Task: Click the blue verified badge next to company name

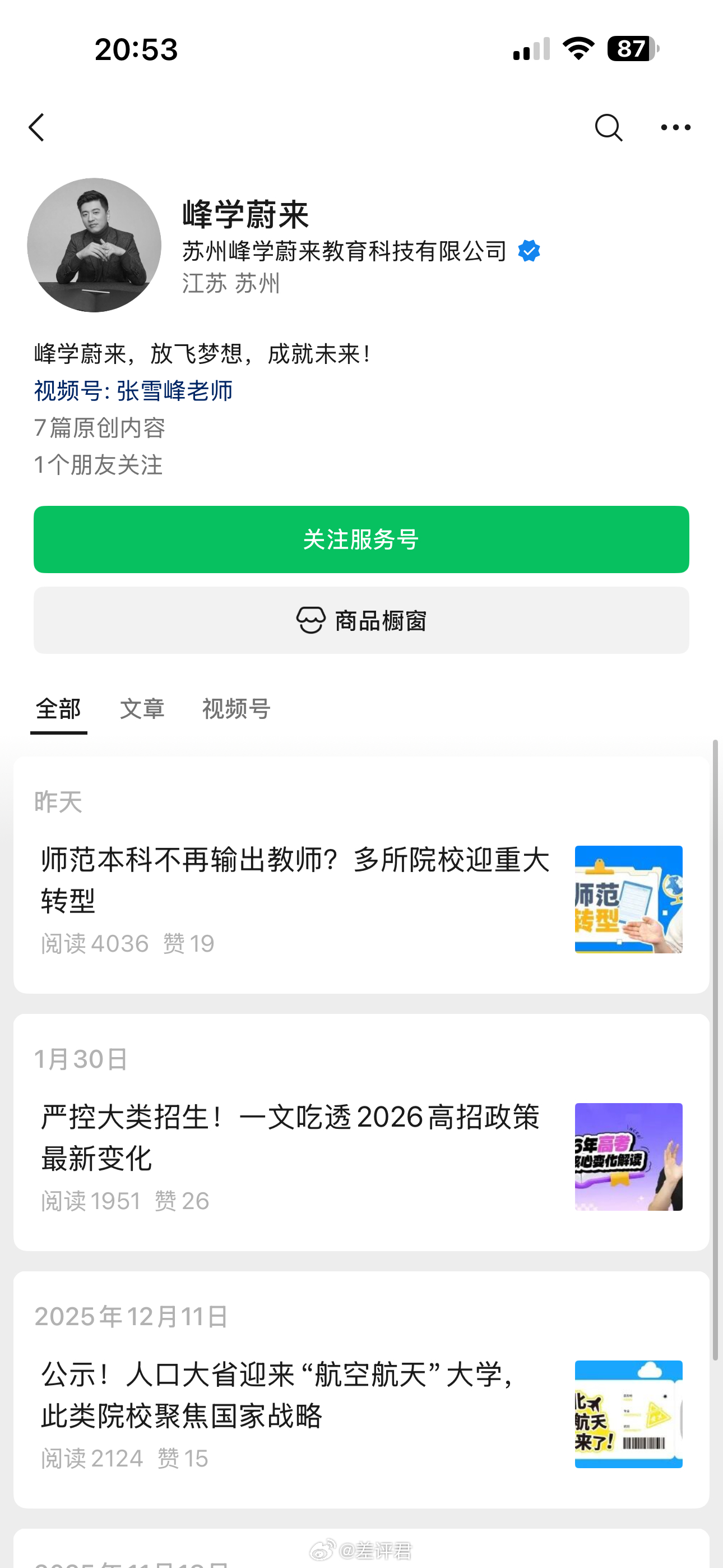Action: pyautogui.click(x=529, y=249)
